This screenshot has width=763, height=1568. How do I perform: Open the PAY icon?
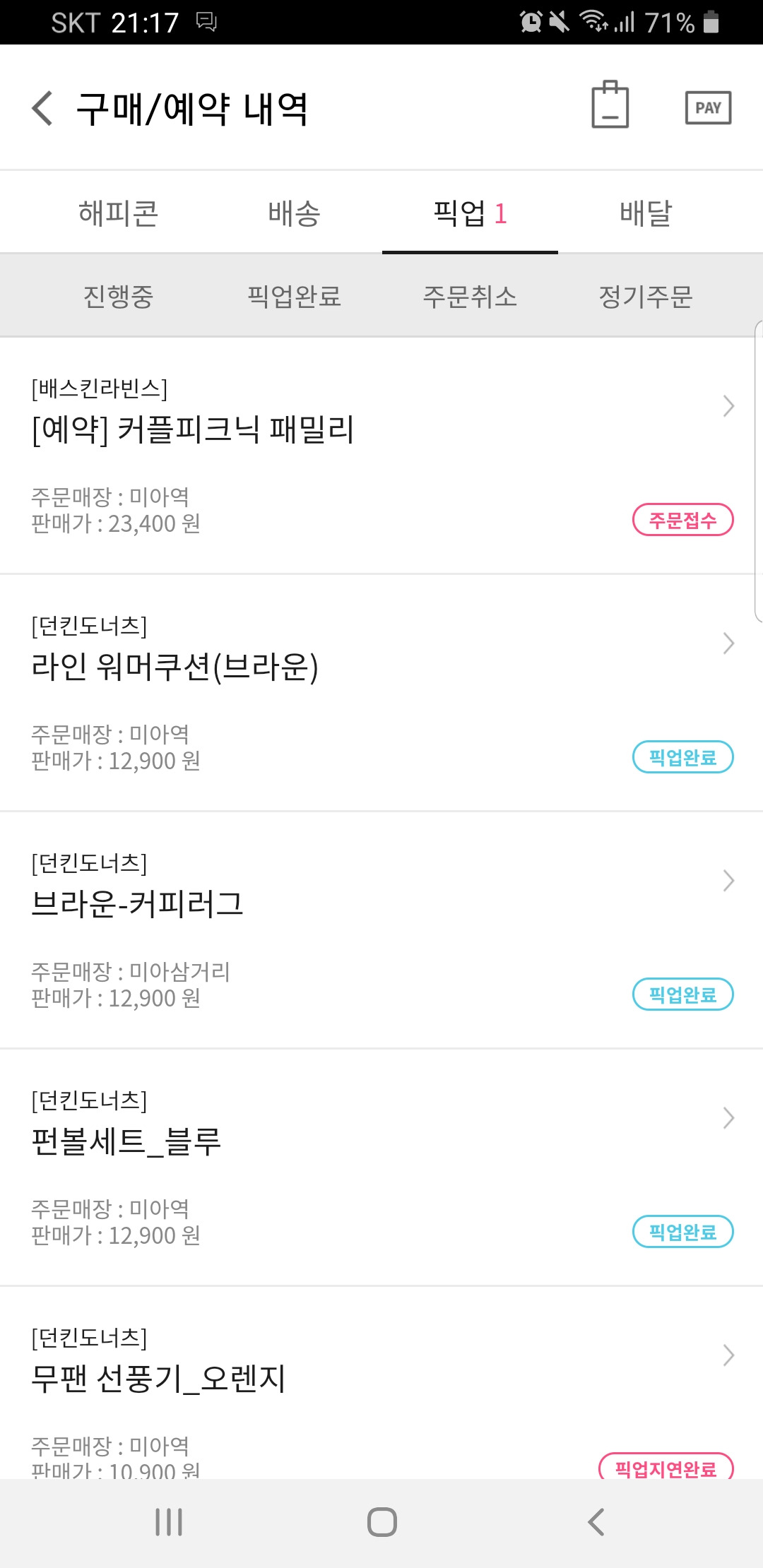pos(708,107)
